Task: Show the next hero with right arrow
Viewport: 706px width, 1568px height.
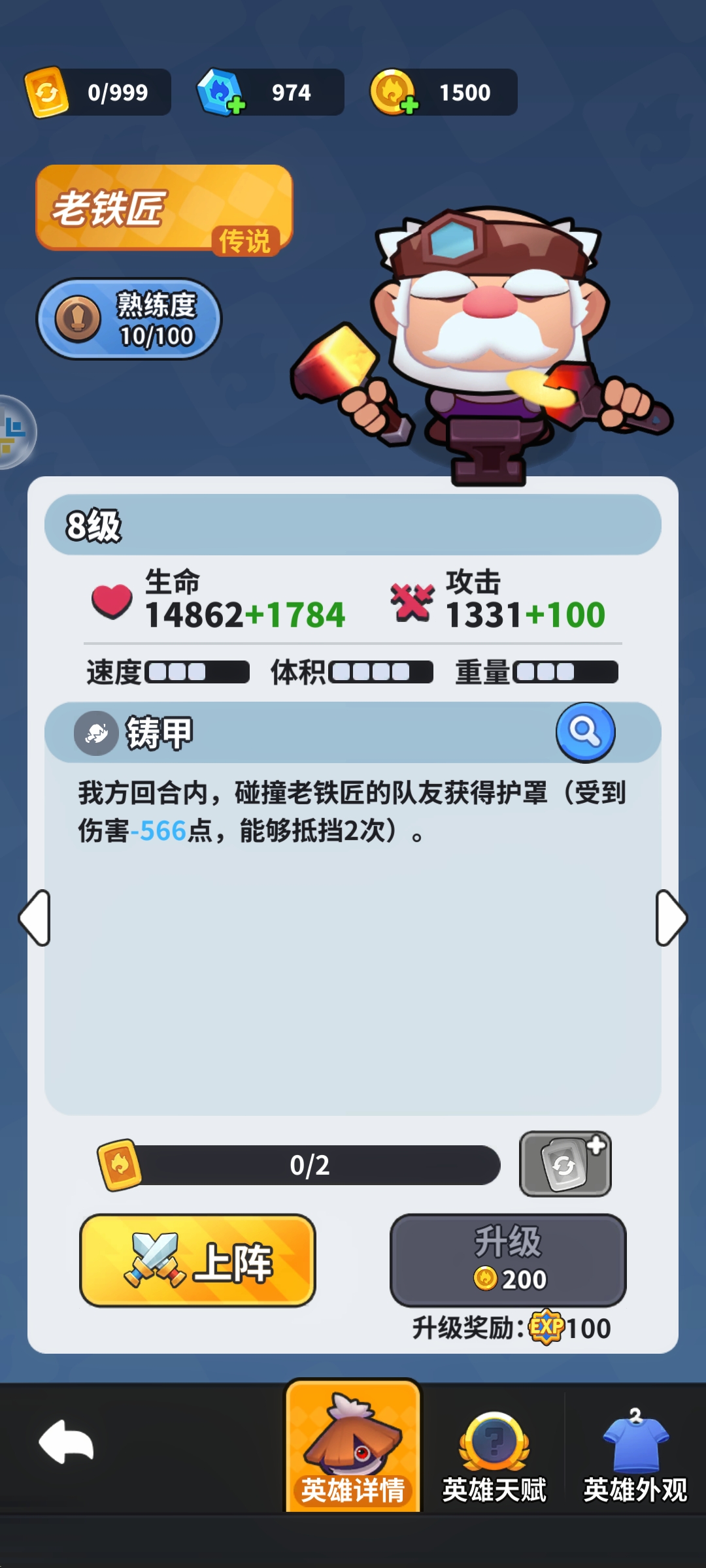Action: coord(671,918)
